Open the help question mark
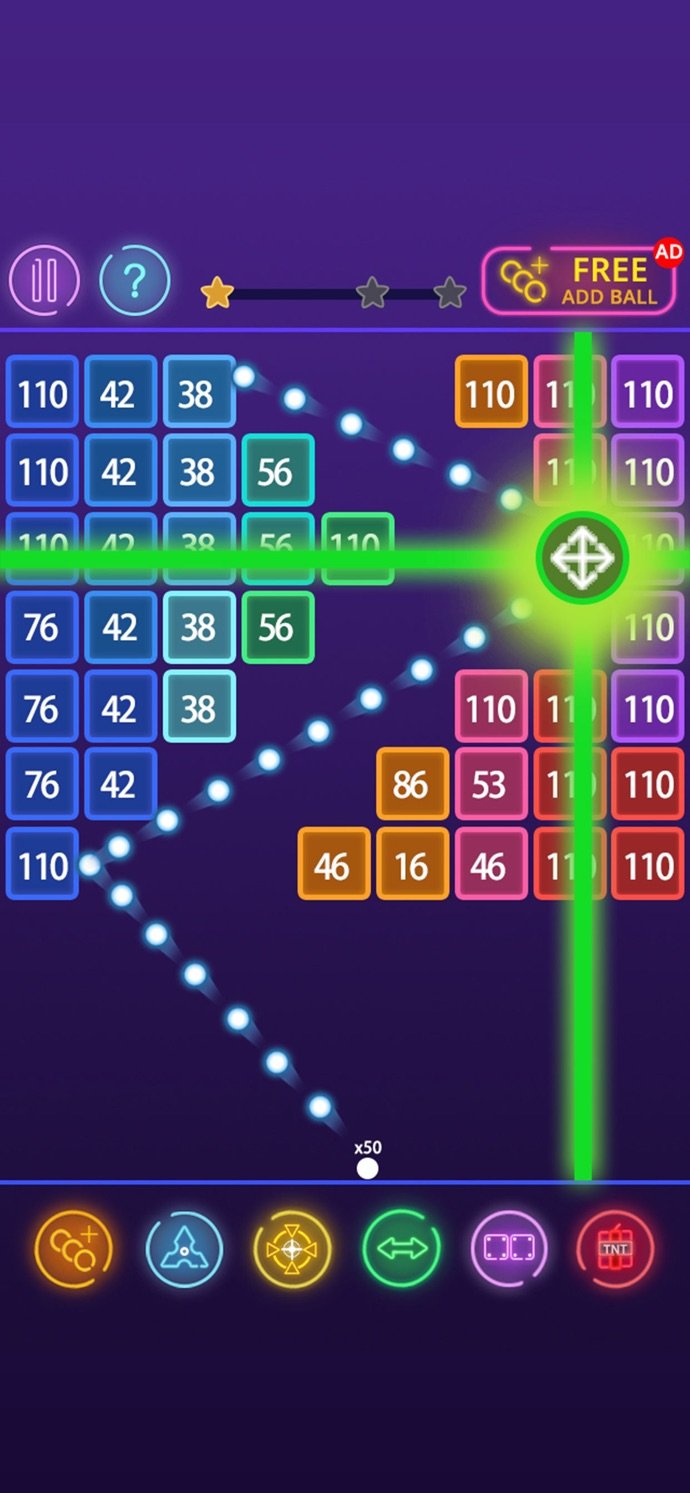The height and width of the screenshot is (1493, 690). pyautogui.click(x=135, y=281)
